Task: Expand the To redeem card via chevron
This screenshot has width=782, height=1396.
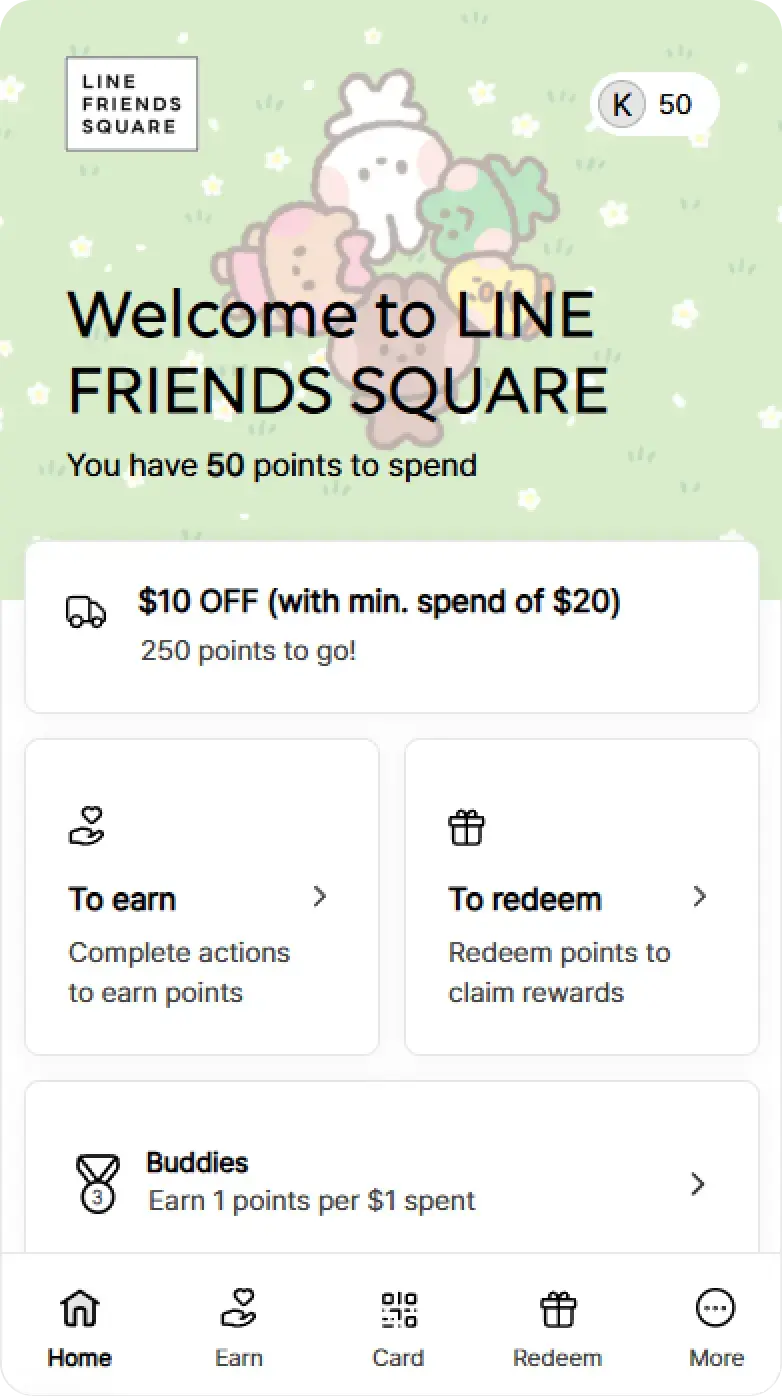Action: [700, 897]
